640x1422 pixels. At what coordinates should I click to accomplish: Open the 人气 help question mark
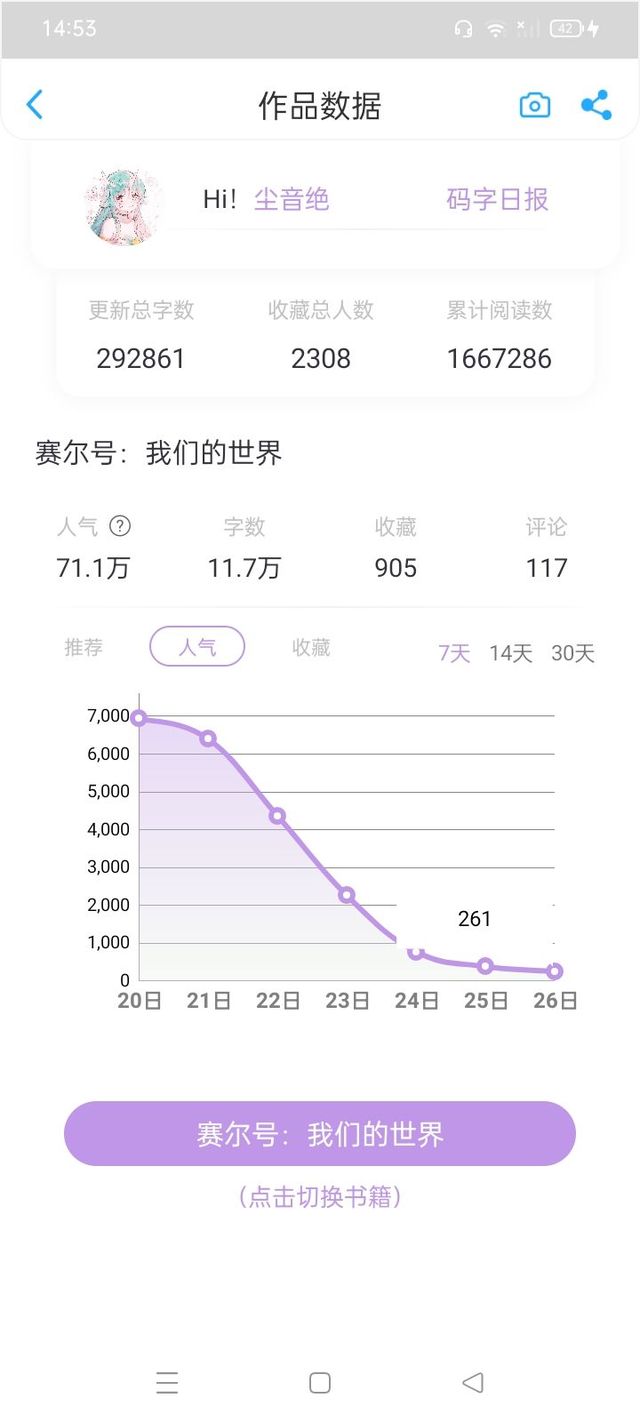[120, 526]
